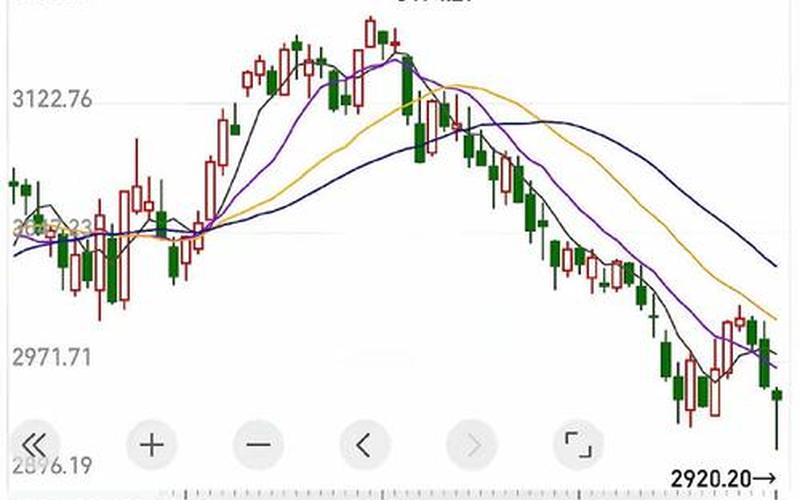Expand the chart to full screen
Image resolution: width=800 pixels, height=500 pixels.
coord(578,443)
